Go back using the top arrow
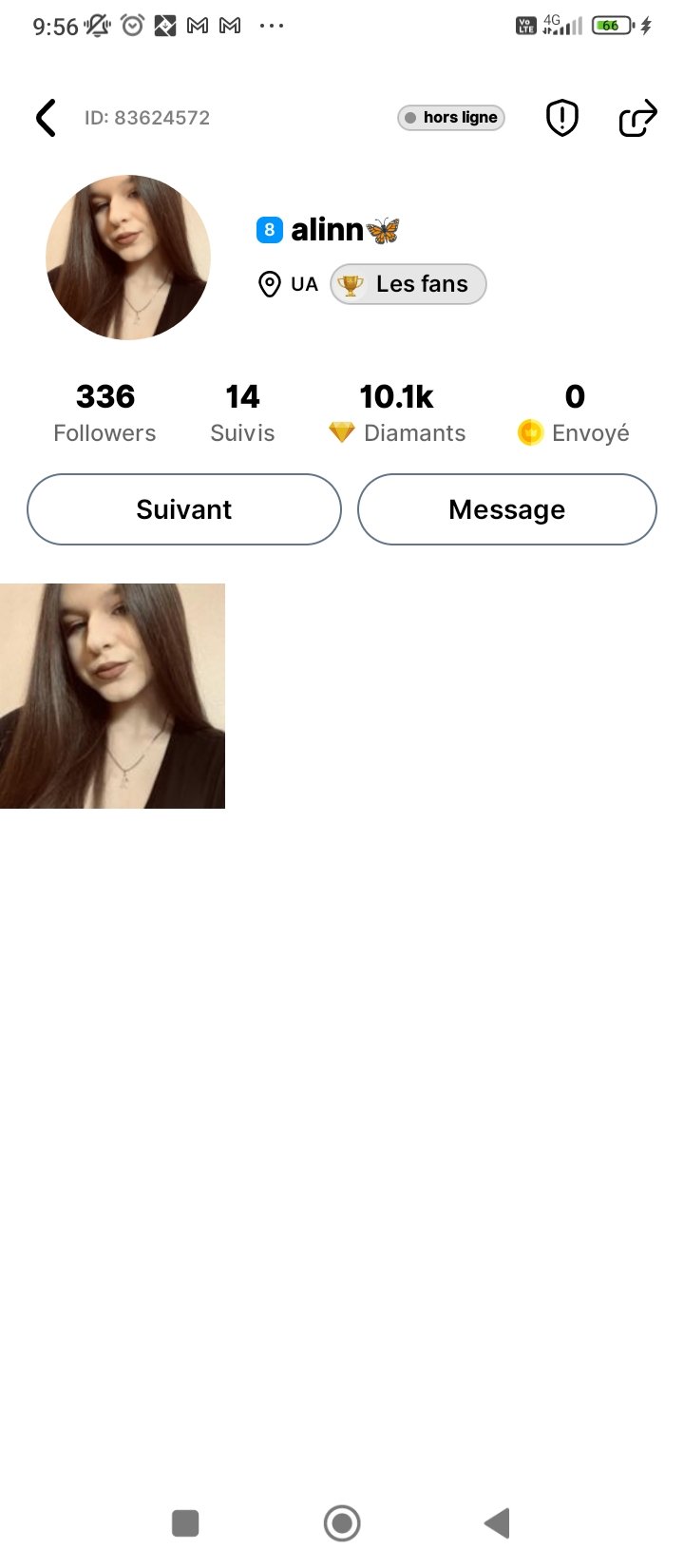Image resolution: width=684 pixels, height=1568 pixels. [46, 118]
